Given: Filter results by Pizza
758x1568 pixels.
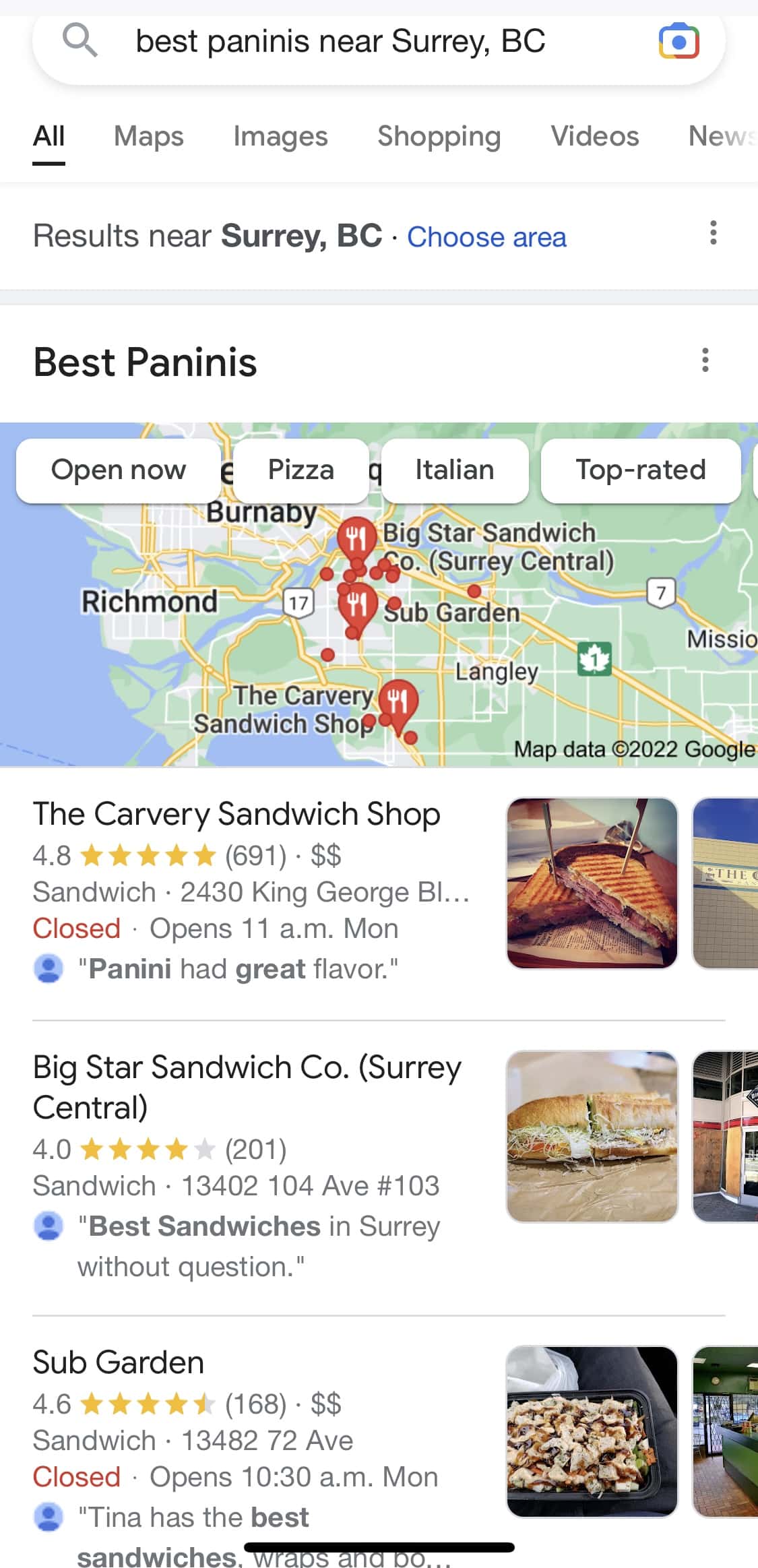Looking at the screenshot, I should [x=301, y=470].
